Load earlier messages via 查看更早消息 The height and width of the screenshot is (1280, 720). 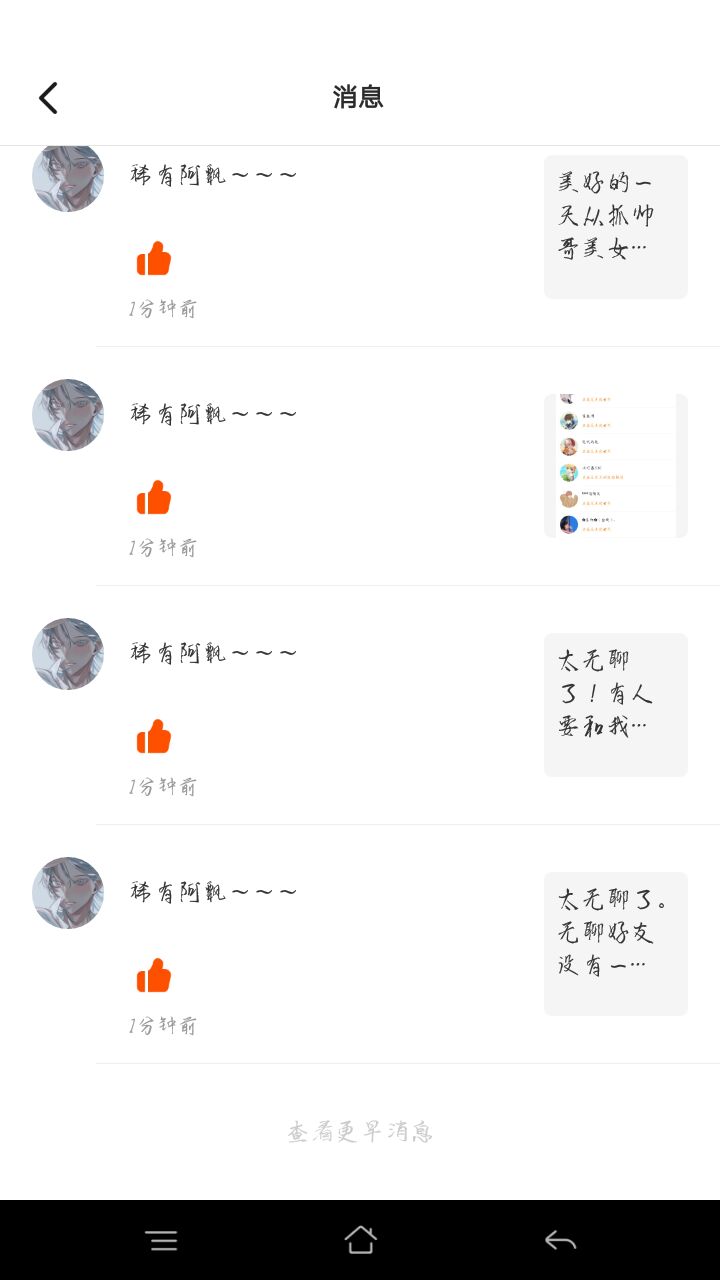point(360,1132)
